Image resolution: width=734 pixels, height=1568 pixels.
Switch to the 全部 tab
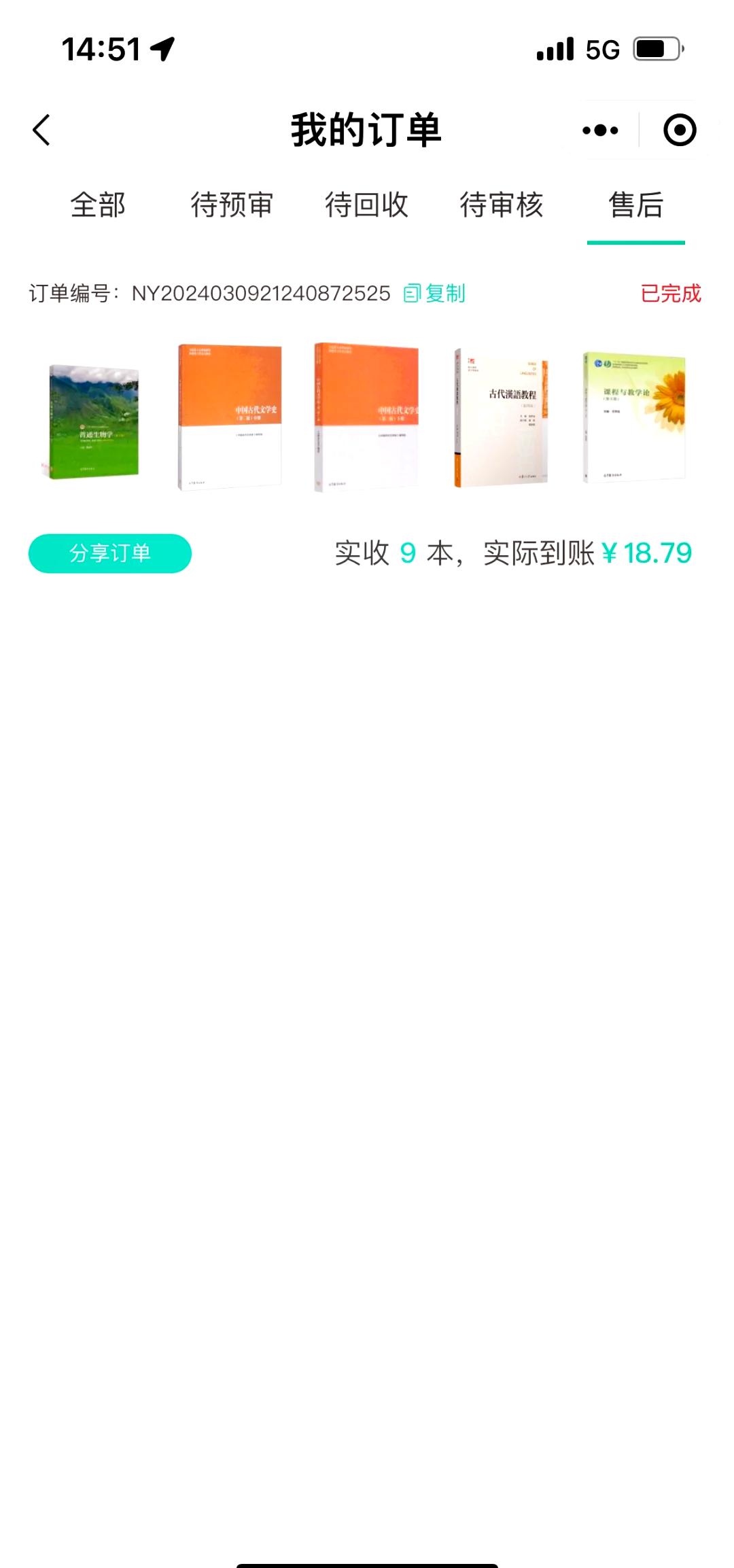[98, 205]
